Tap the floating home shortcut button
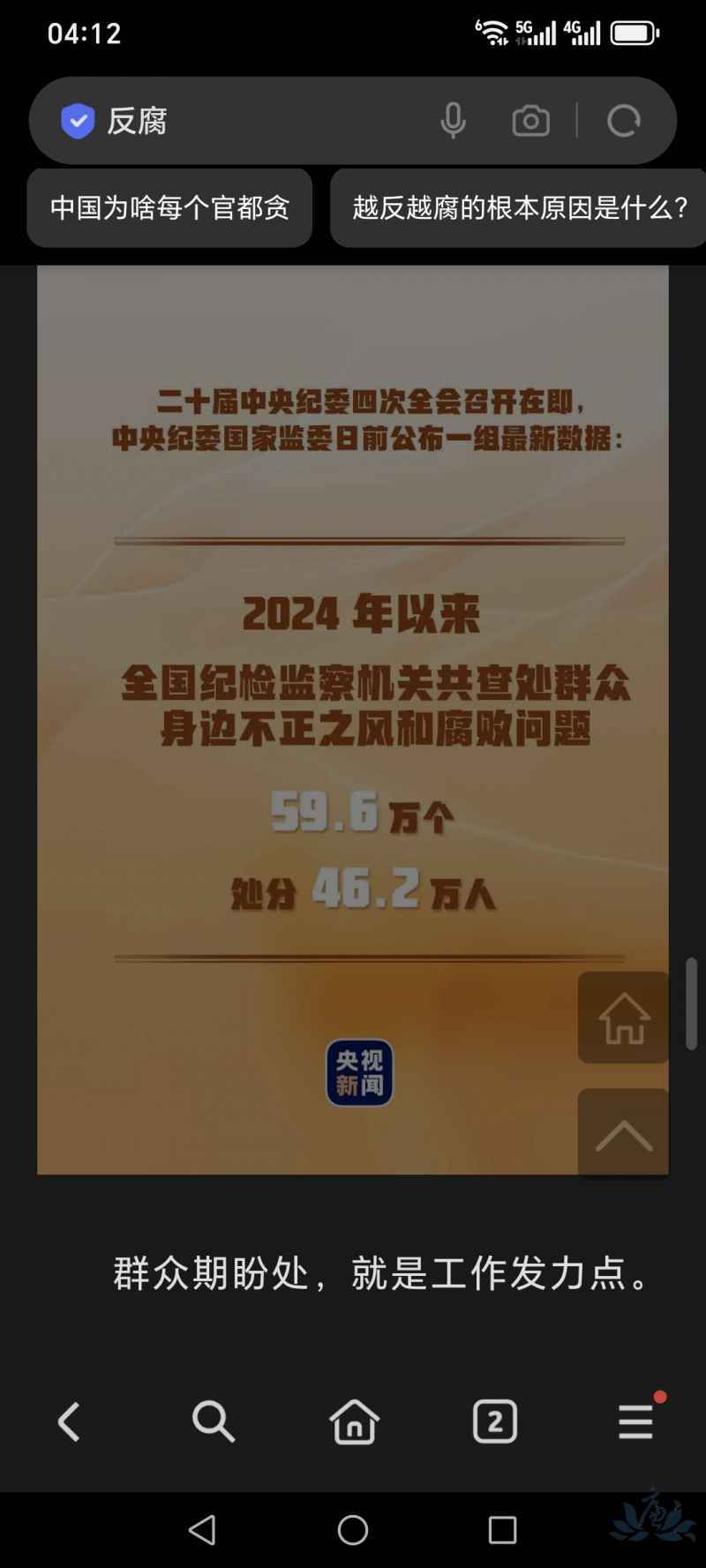This screenshot has width=706, height=1568. [x=624, y=1017]
